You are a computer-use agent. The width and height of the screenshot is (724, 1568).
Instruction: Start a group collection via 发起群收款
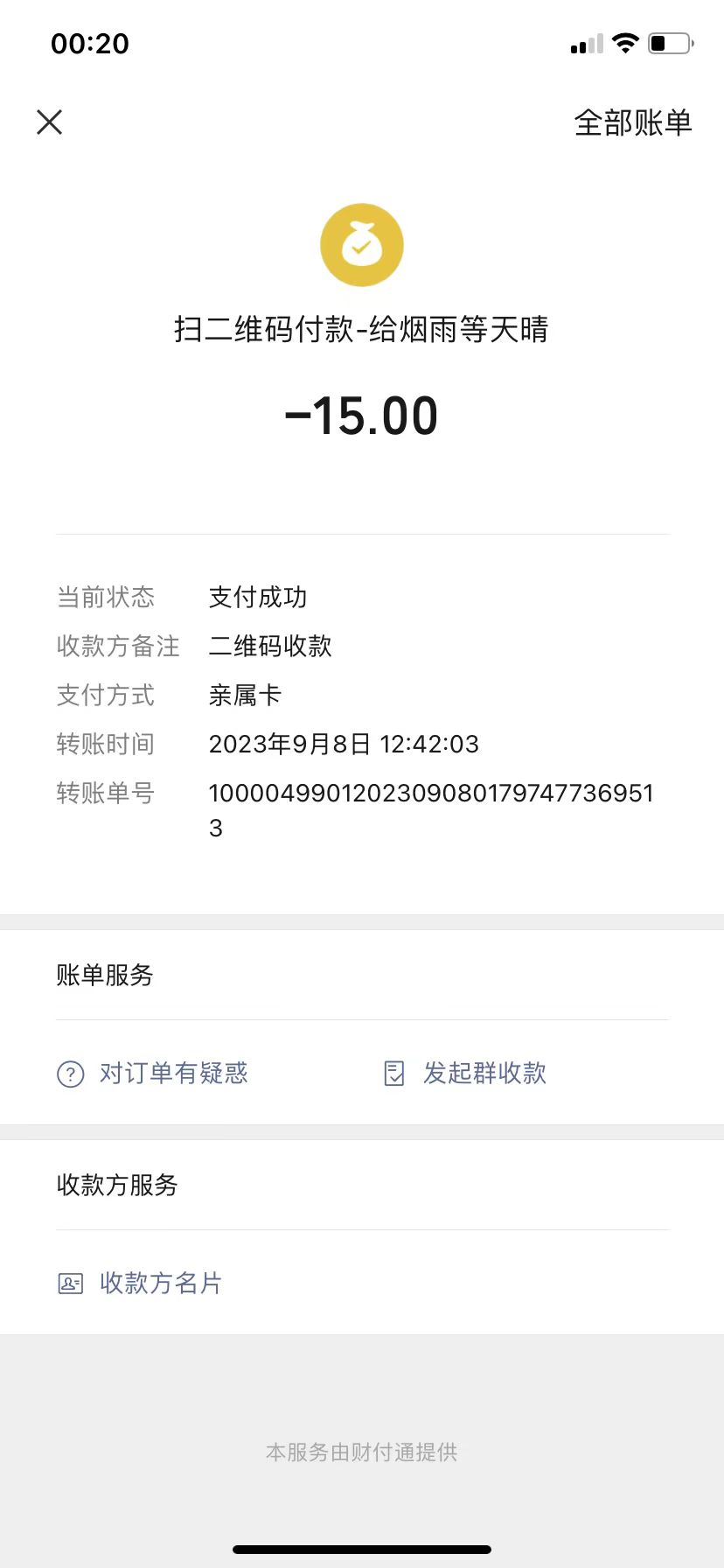tap(466, 1073)
